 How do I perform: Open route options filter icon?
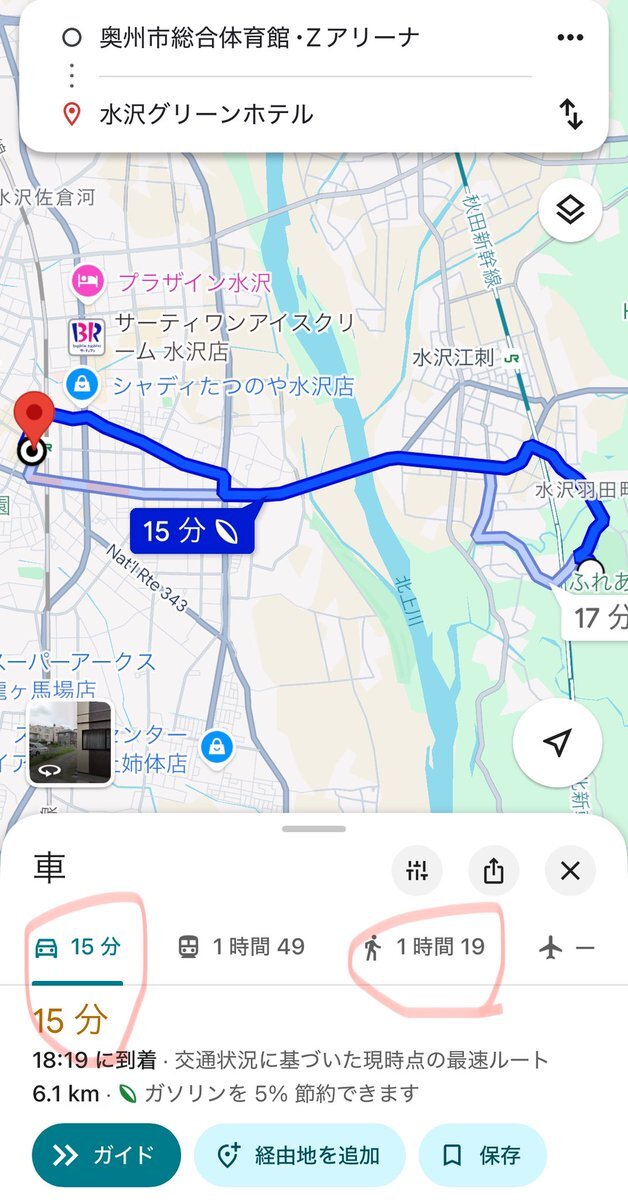coord(417,871)
